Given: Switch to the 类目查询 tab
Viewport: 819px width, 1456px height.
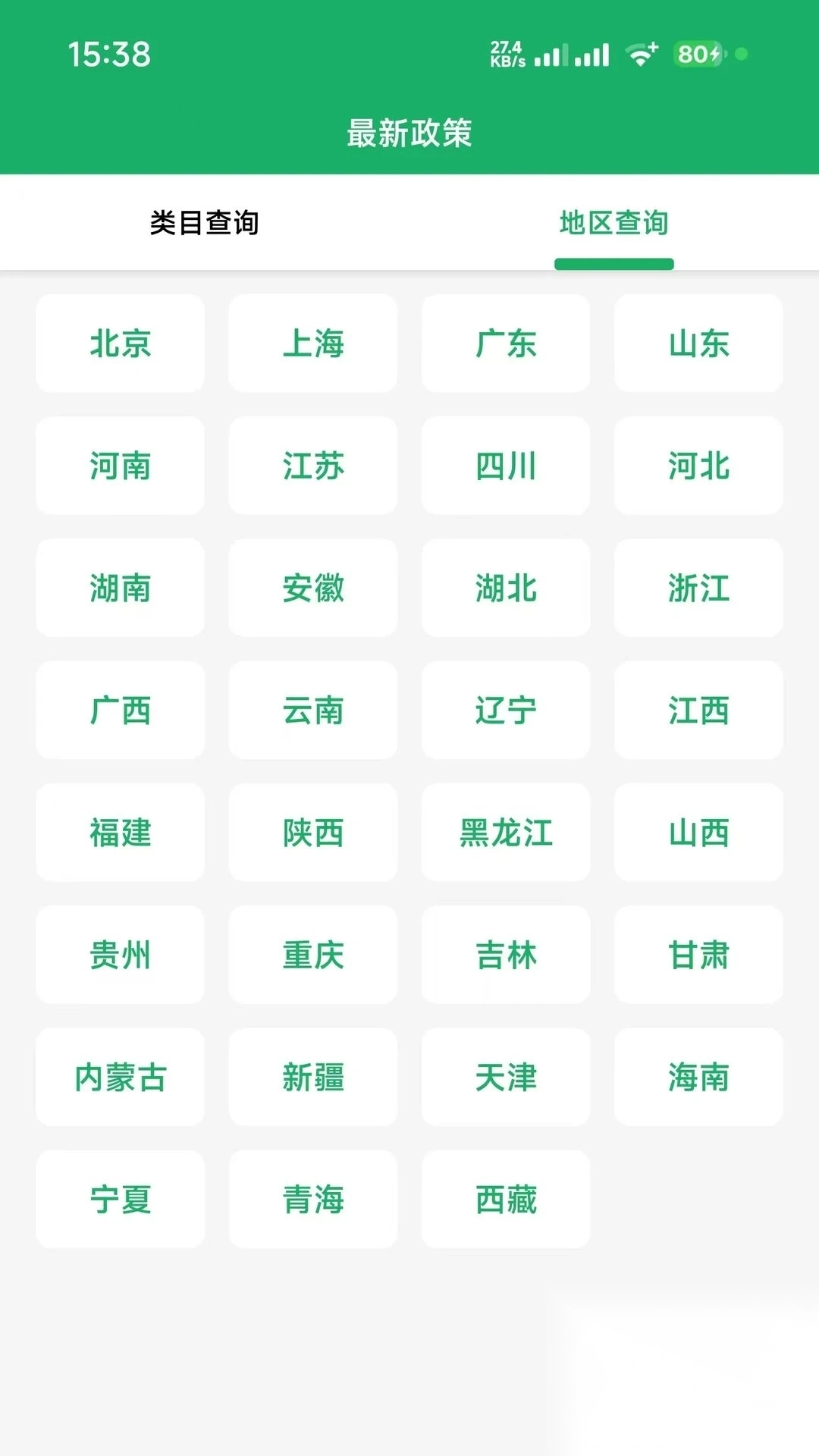Looking at the screenshot, I should 205,221.
